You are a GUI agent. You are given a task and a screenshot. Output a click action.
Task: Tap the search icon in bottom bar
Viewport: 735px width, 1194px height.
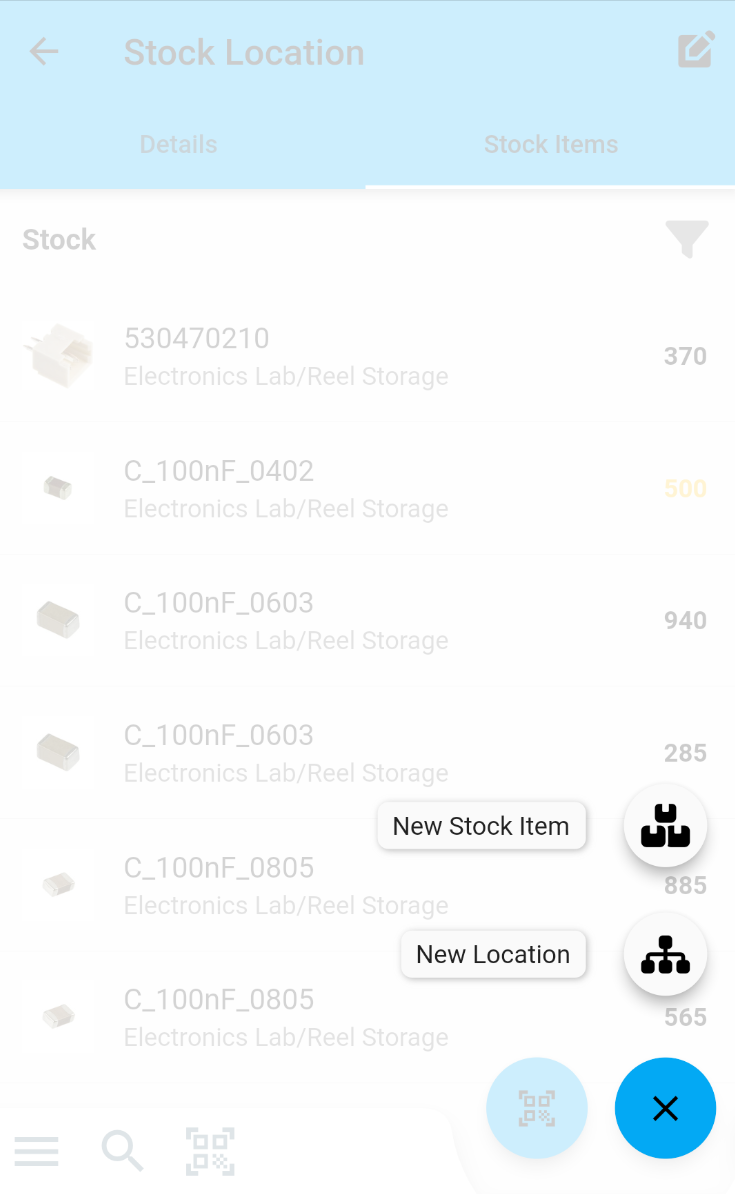coord(123,1151)
